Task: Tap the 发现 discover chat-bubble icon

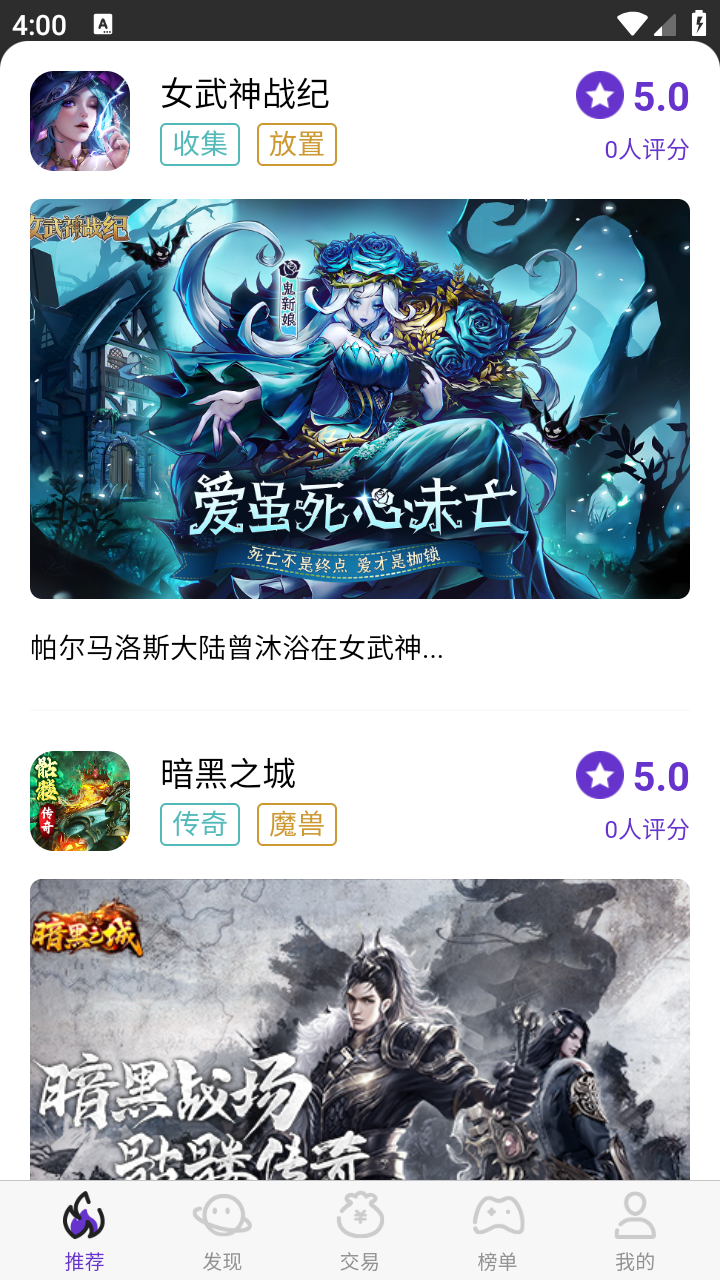Action: 222,1216
